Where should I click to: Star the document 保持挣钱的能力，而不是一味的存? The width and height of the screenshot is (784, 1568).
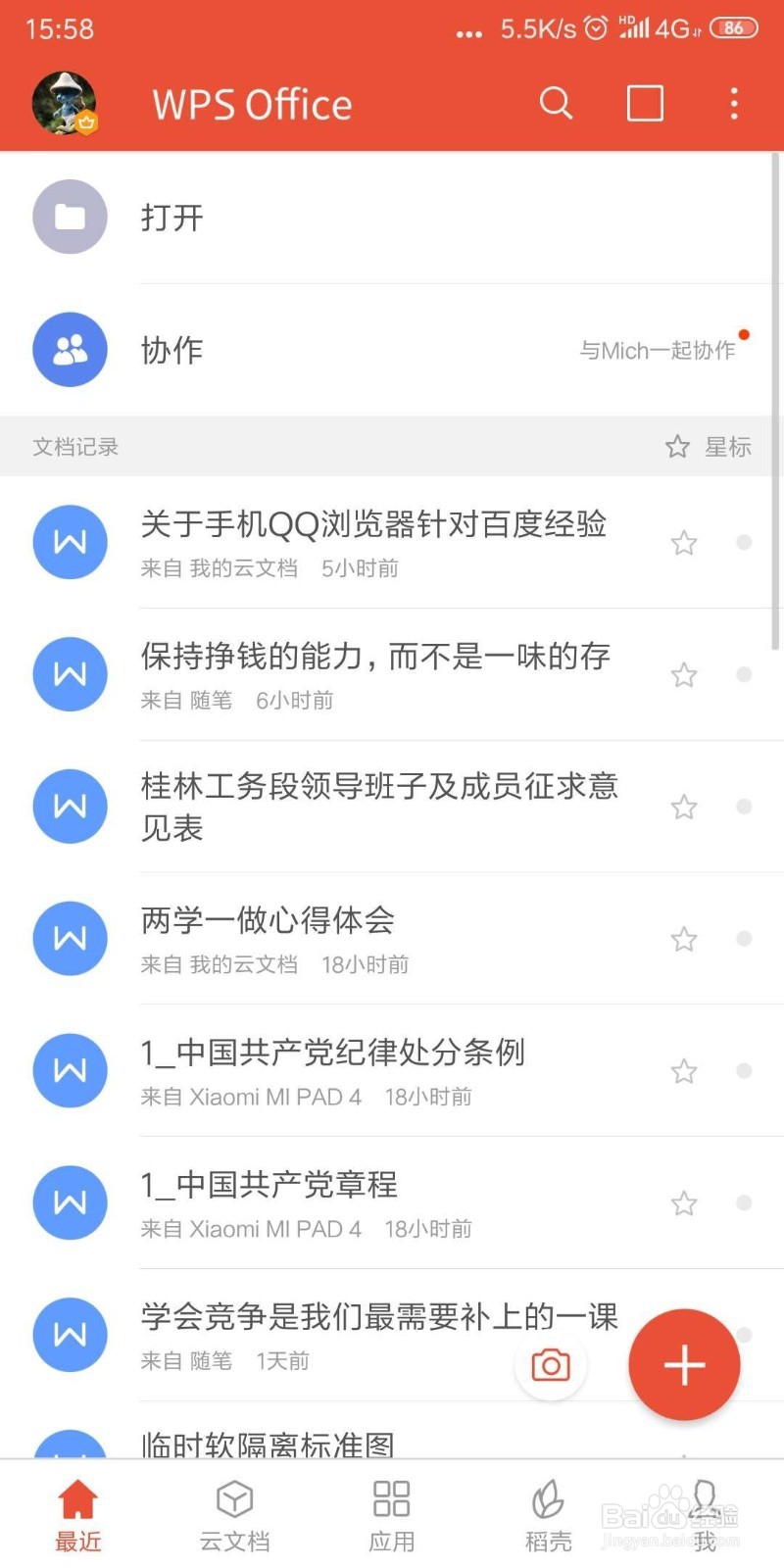coord(683,674)
